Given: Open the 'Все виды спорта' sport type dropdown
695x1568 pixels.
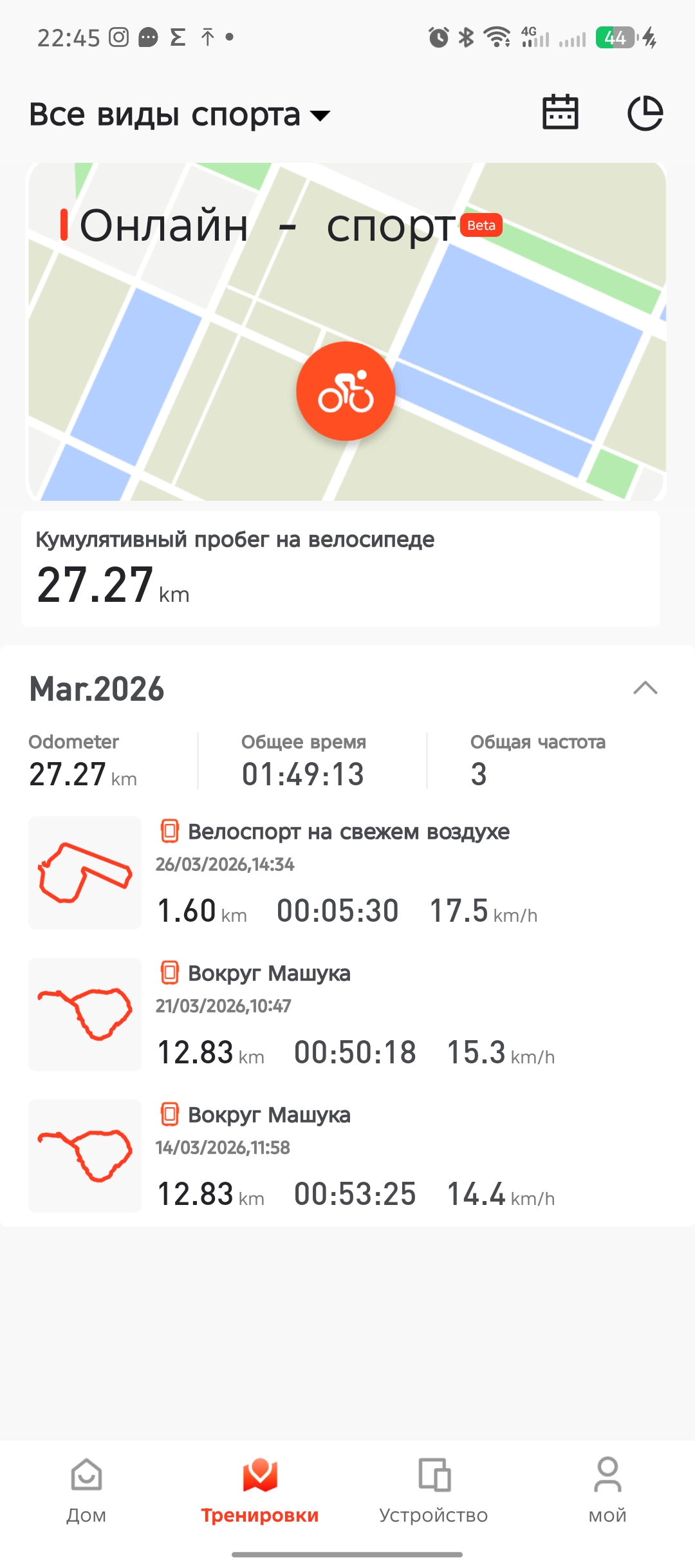Looking at the screenshot, I should [180, 115].
